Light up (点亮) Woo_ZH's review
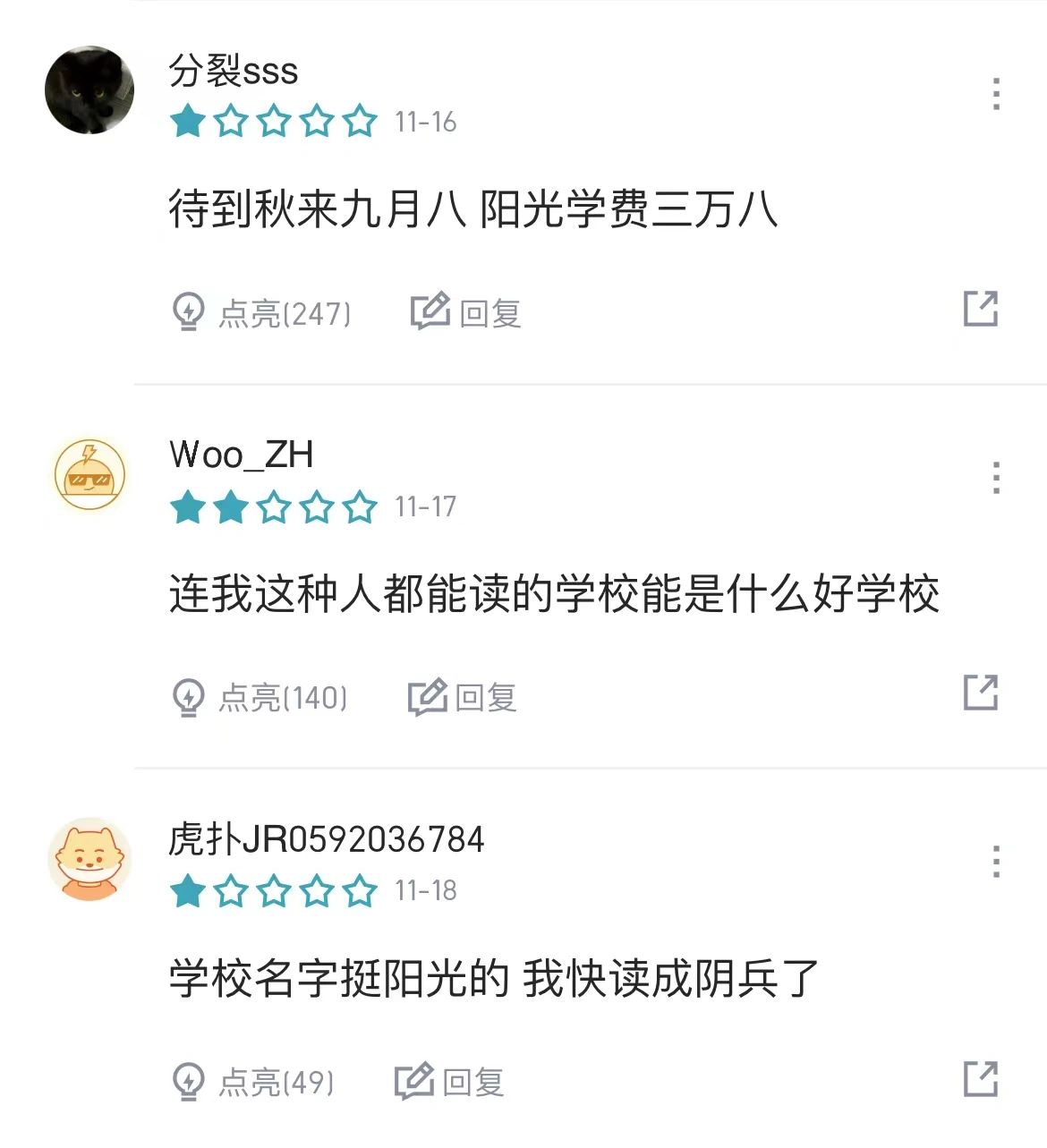This screenshot has width=1047, height=1148. click(259, 698)
